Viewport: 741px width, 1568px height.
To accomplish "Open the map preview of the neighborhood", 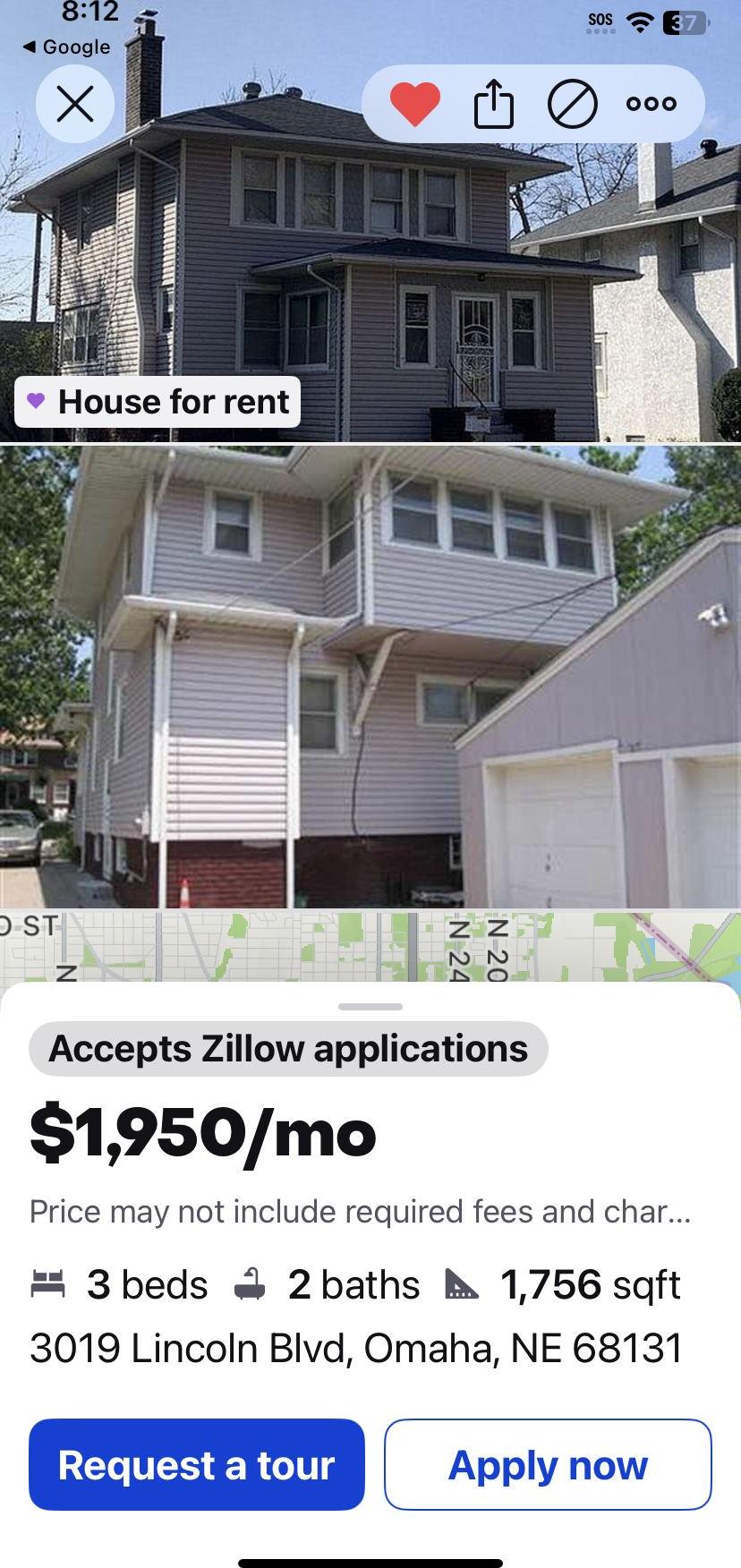I will 370,947.
